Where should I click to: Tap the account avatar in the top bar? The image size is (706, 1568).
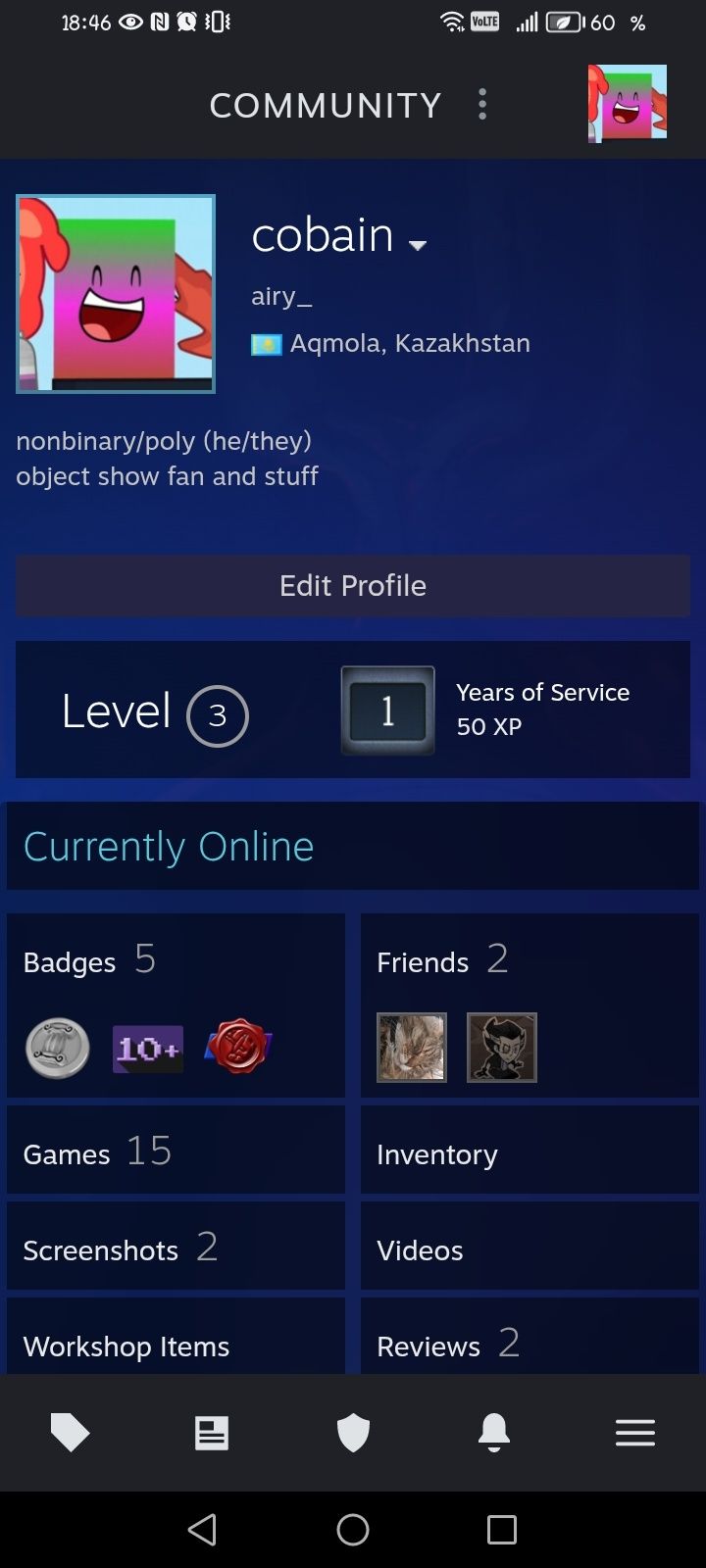627,104
